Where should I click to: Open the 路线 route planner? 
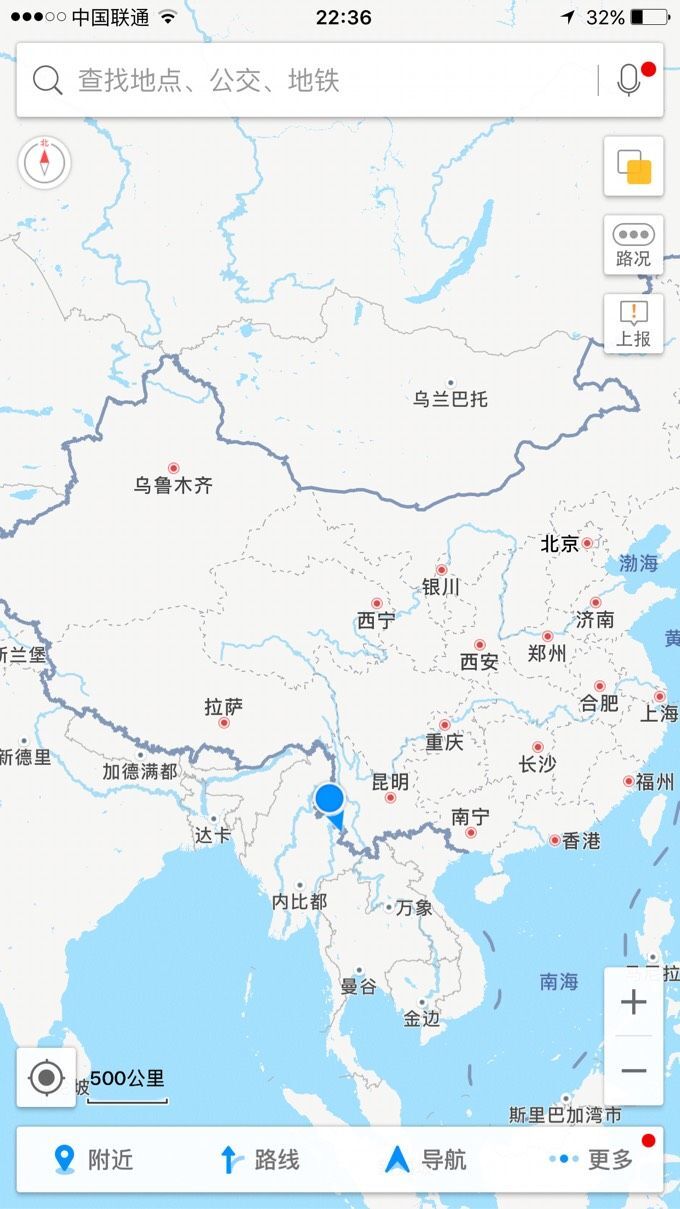point(260,1159)
